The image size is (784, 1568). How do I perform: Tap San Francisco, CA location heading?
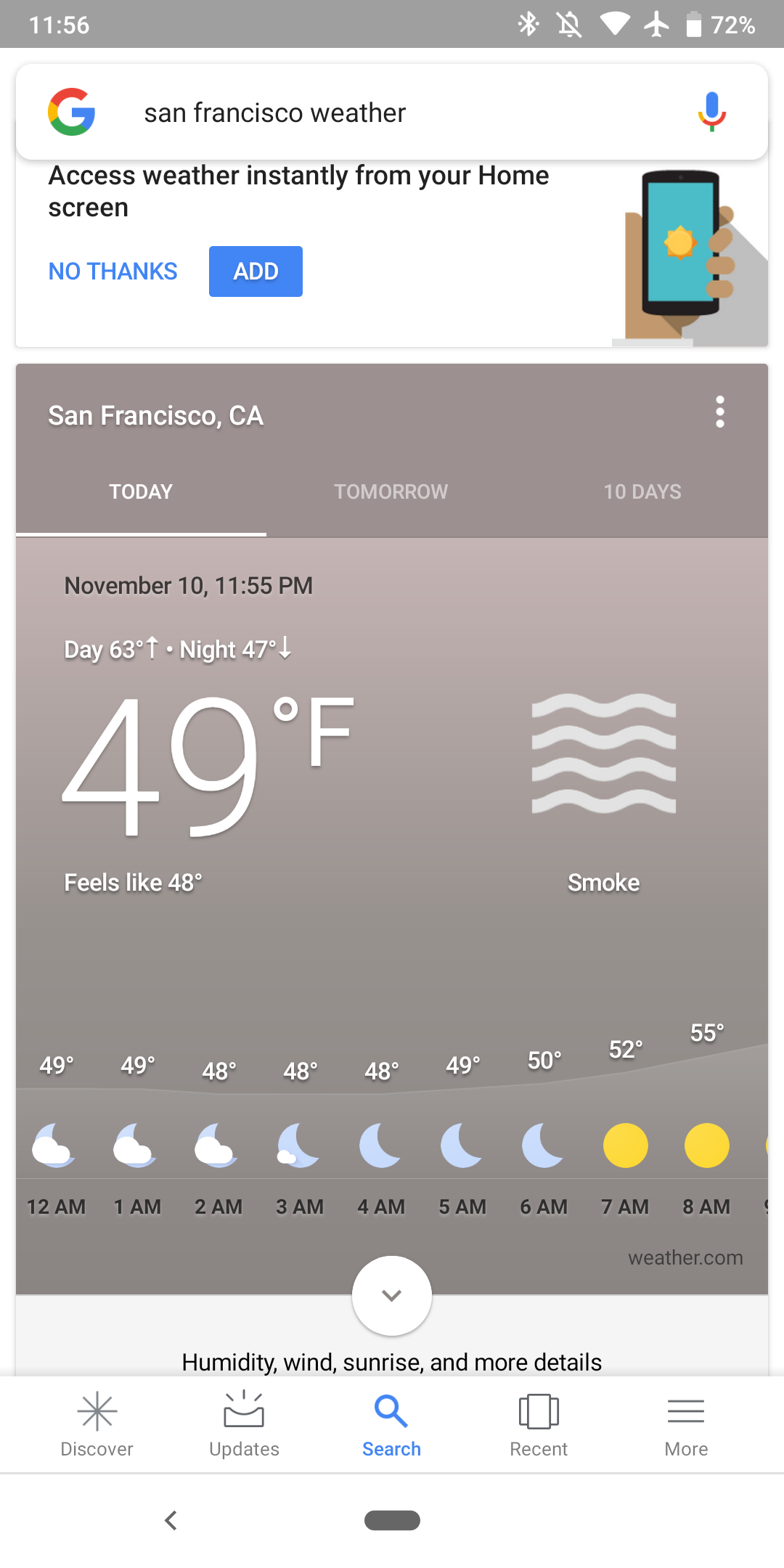(x=155, y=415)
